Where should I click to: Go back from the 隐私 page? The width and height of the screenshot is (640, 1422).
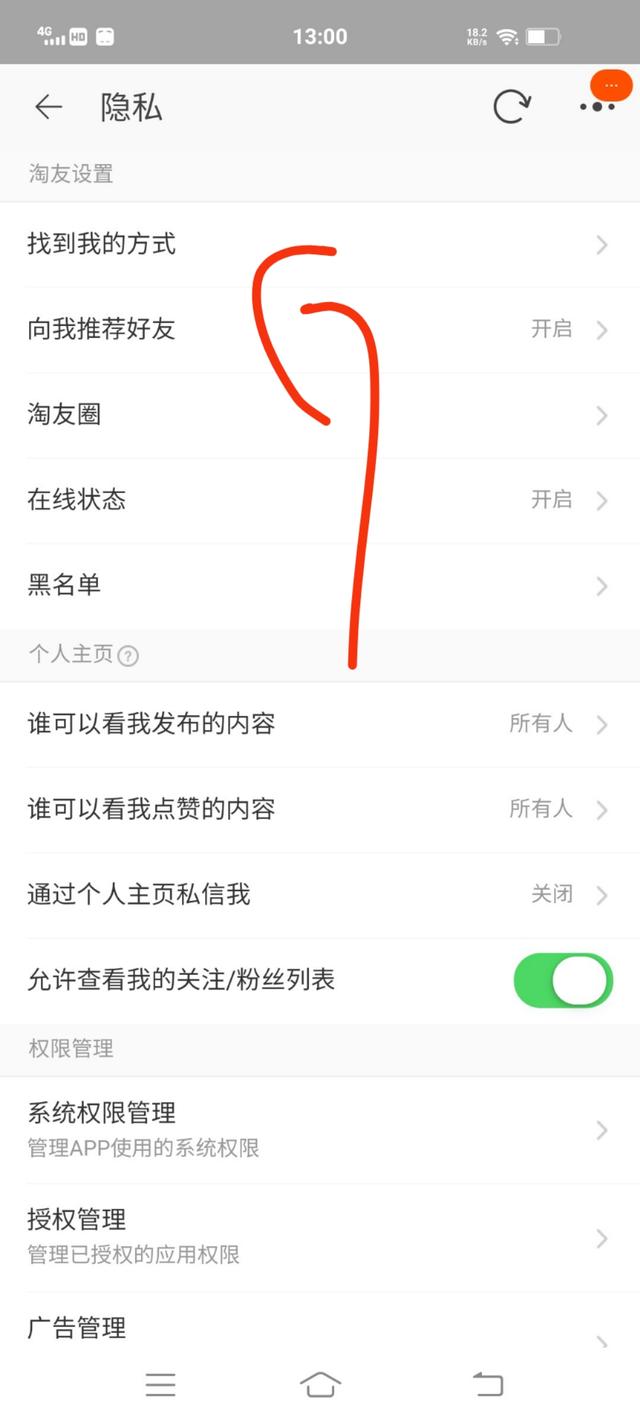(48, 107)
